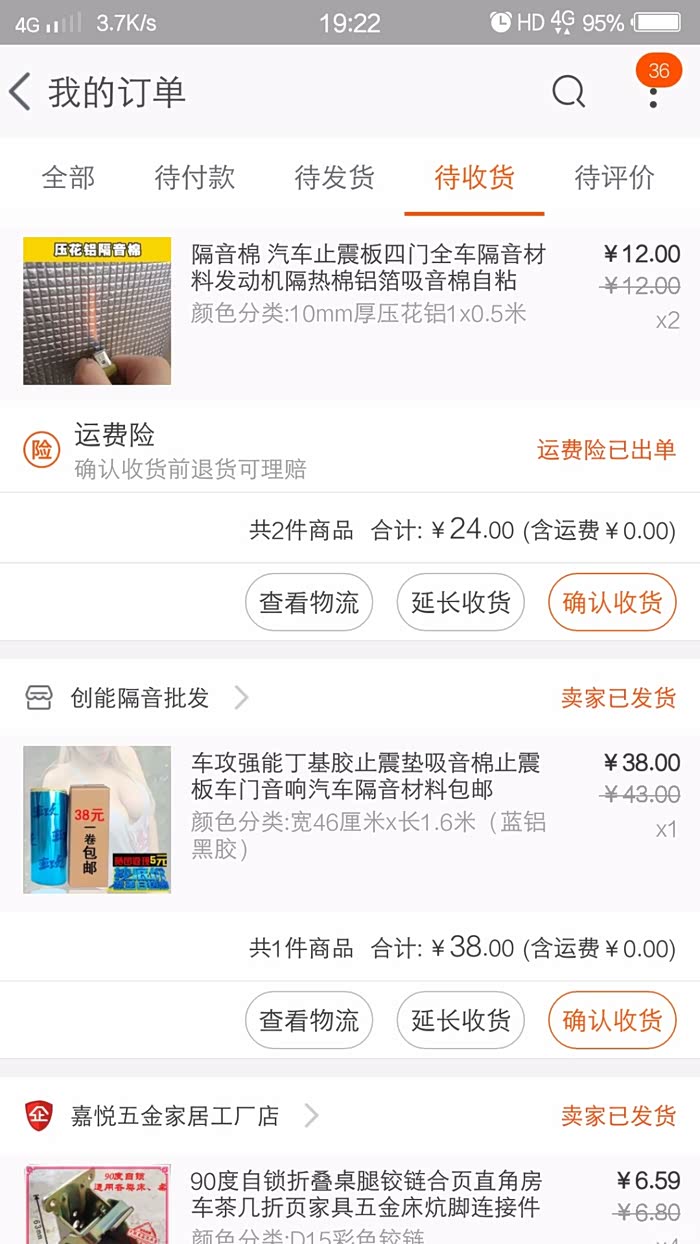Viewport: 700px width, 1244px height.
Task: Go back from 我的订单
Action: 22,92
